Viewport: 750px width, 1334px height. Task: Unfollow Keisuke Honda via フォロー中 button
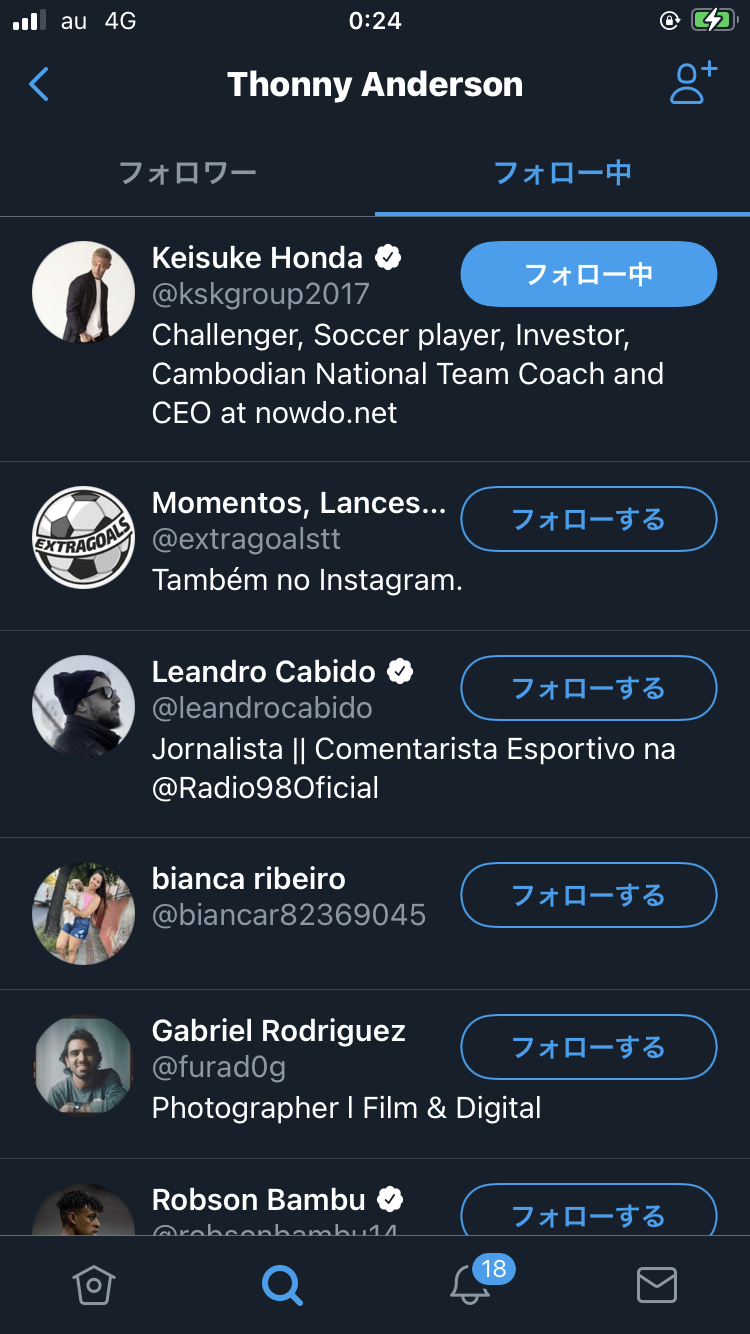point(588,274)
